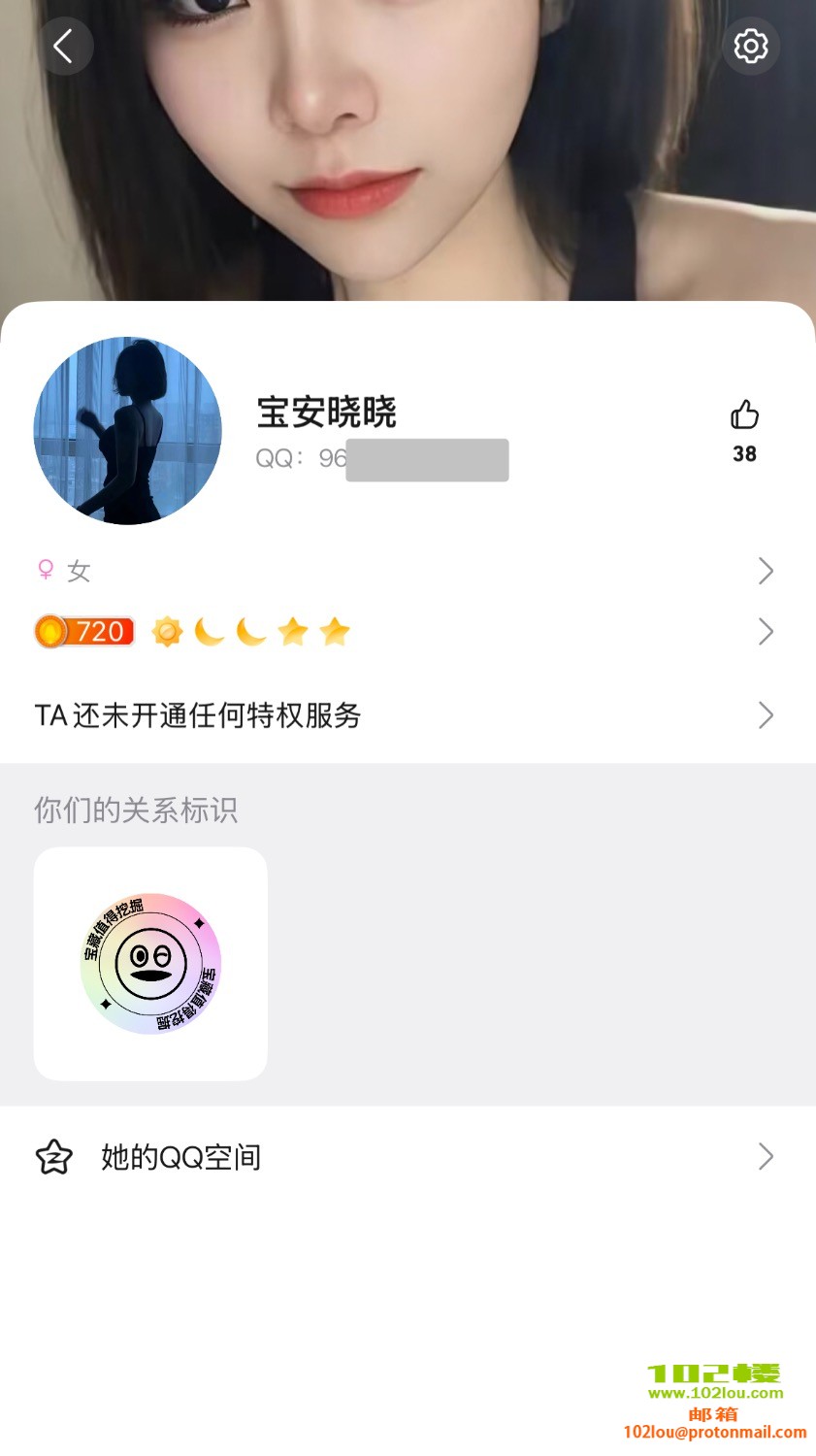Give a thumbs-up like to this profile
This screenshot has width=816, height=1456.
(744, 415)
